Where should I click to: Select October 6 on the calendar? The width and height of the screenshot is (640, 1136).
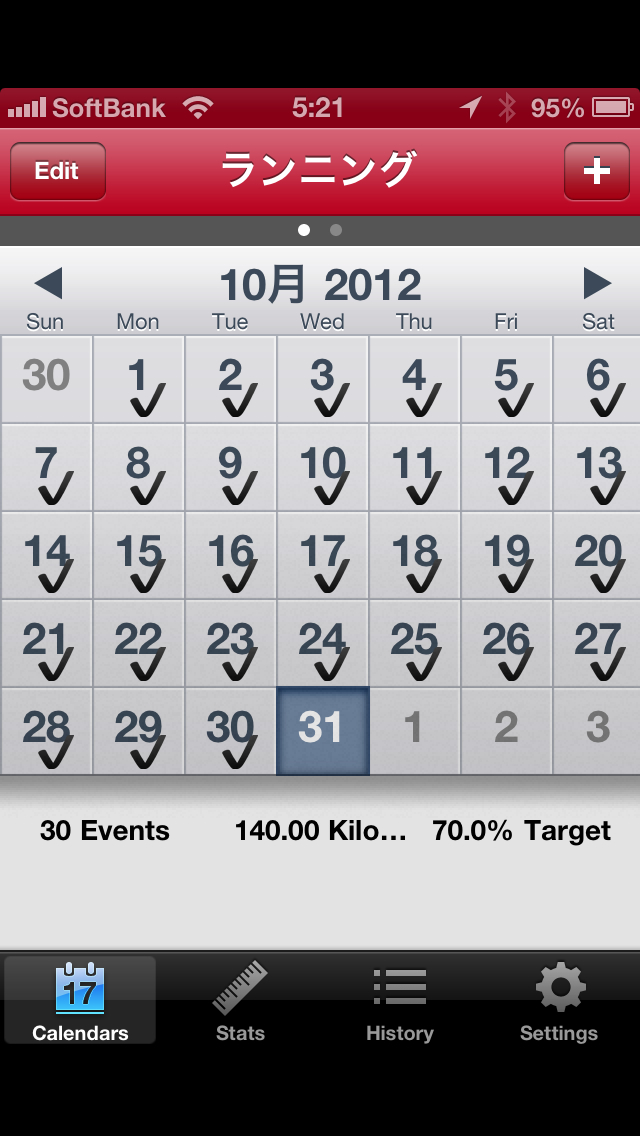point(598,380)
